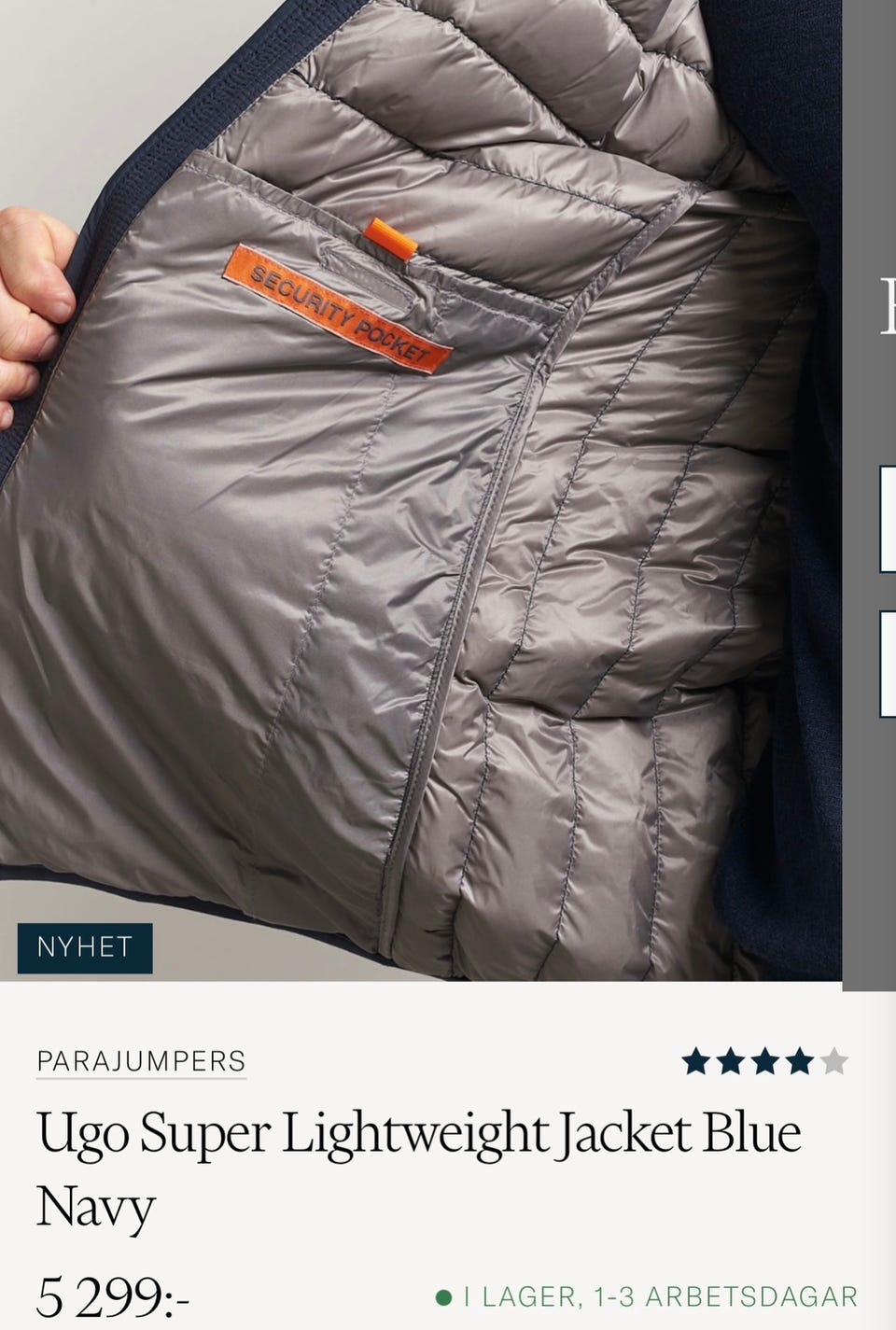Open the jacket product photo
The width and height of the screenshot is (896, 1330).
[420, 485]
